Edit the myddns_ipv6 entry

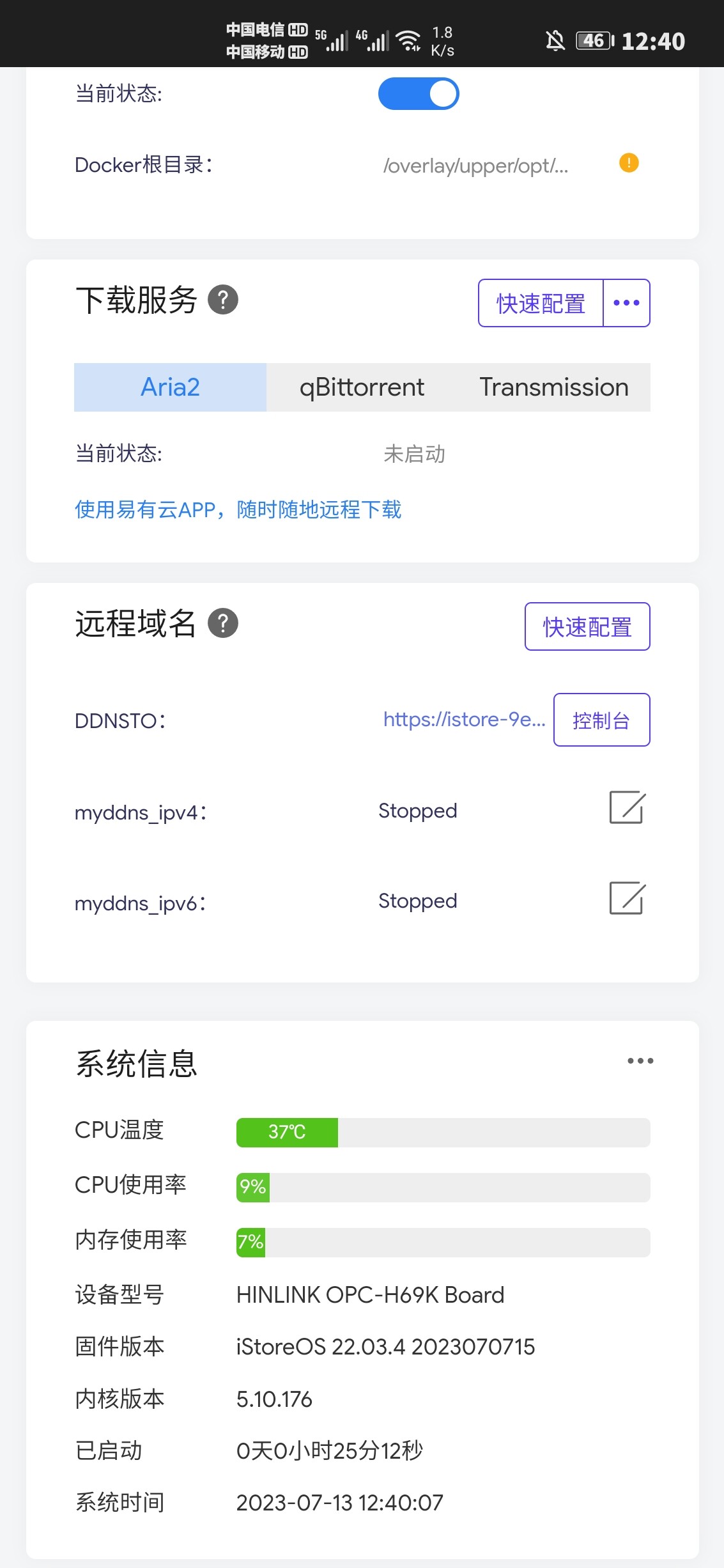coord(627,898)
